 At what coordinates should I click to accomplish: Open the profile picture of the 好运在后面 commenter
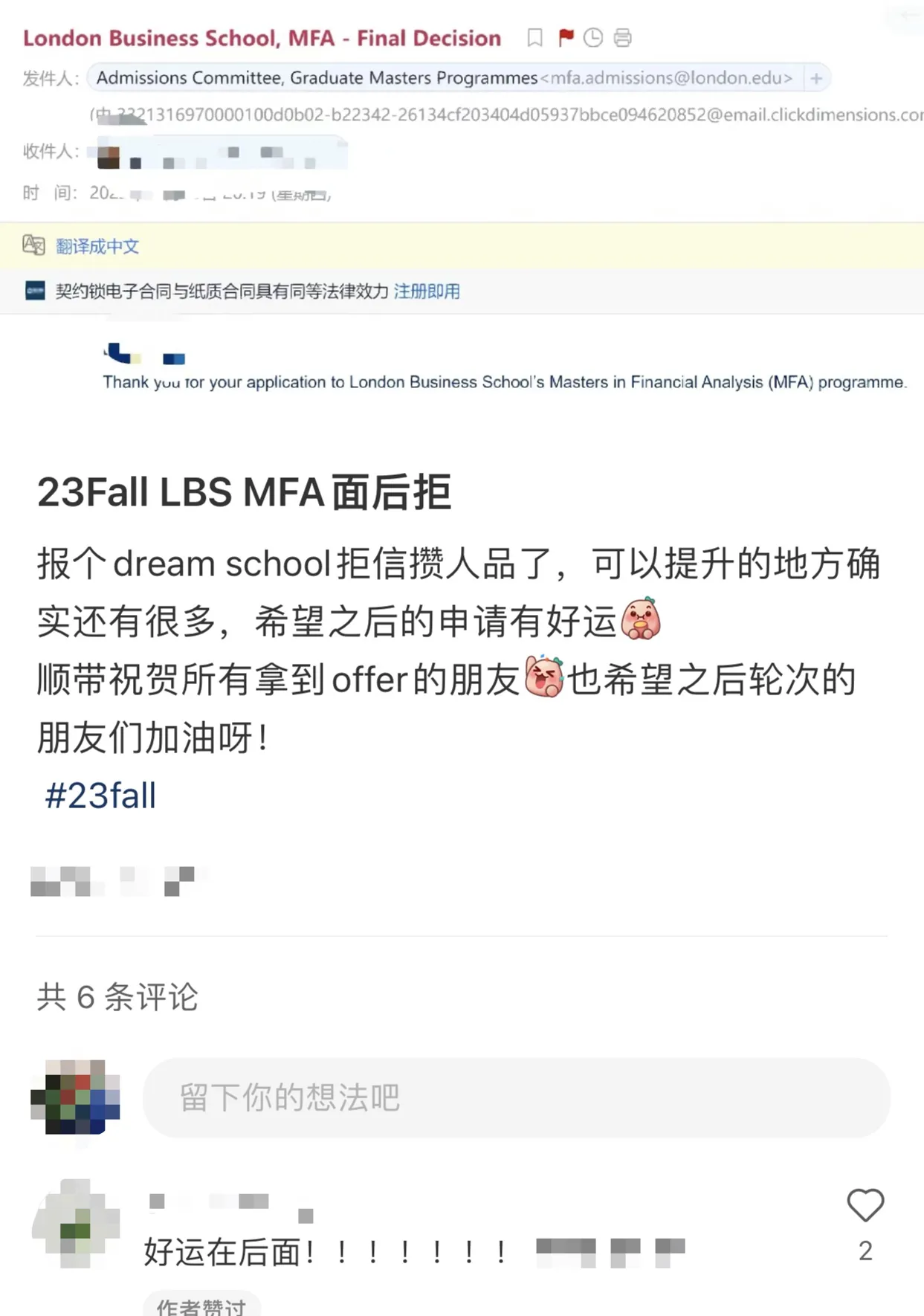coord(76,1224)
